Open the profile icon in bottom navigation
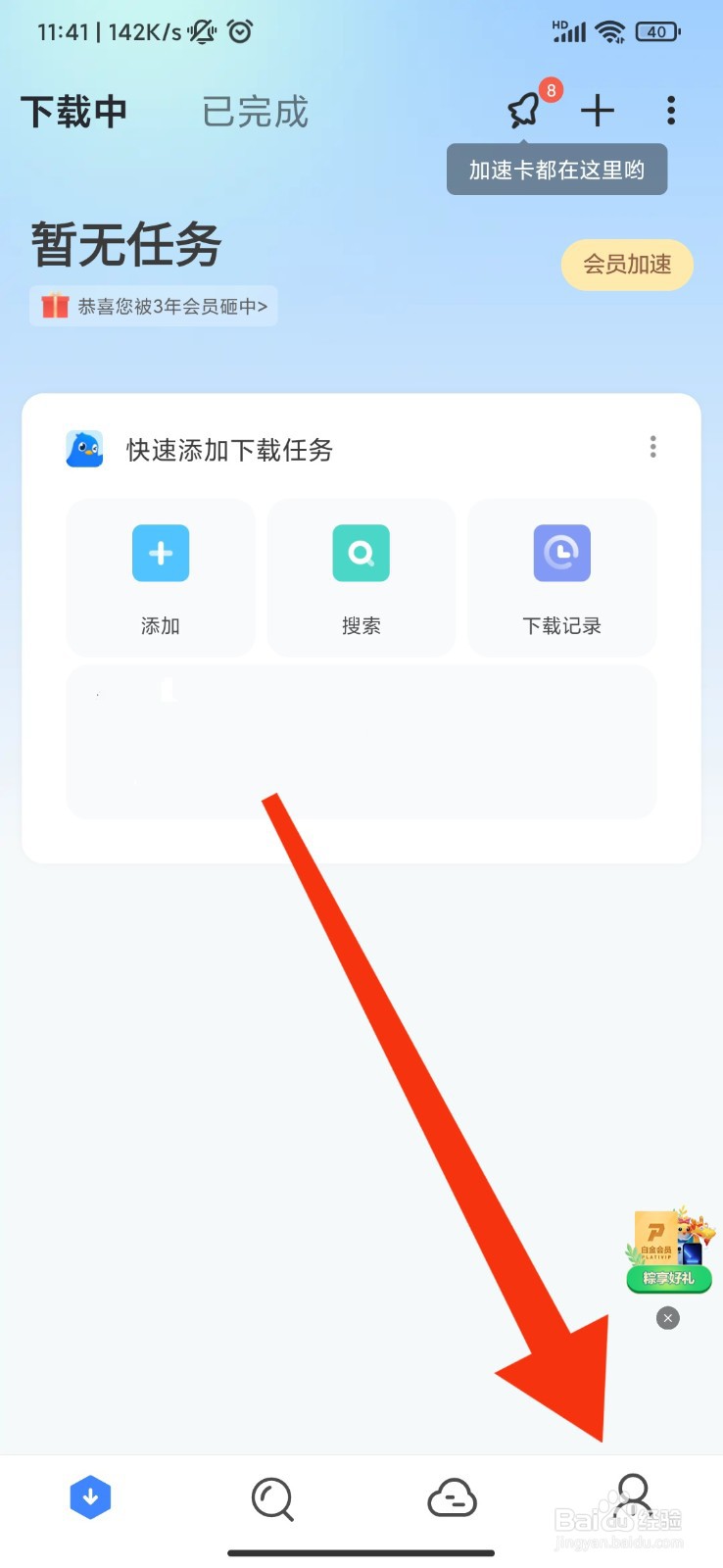This screenshot has height=1568, width=723. coord(633,1496)
